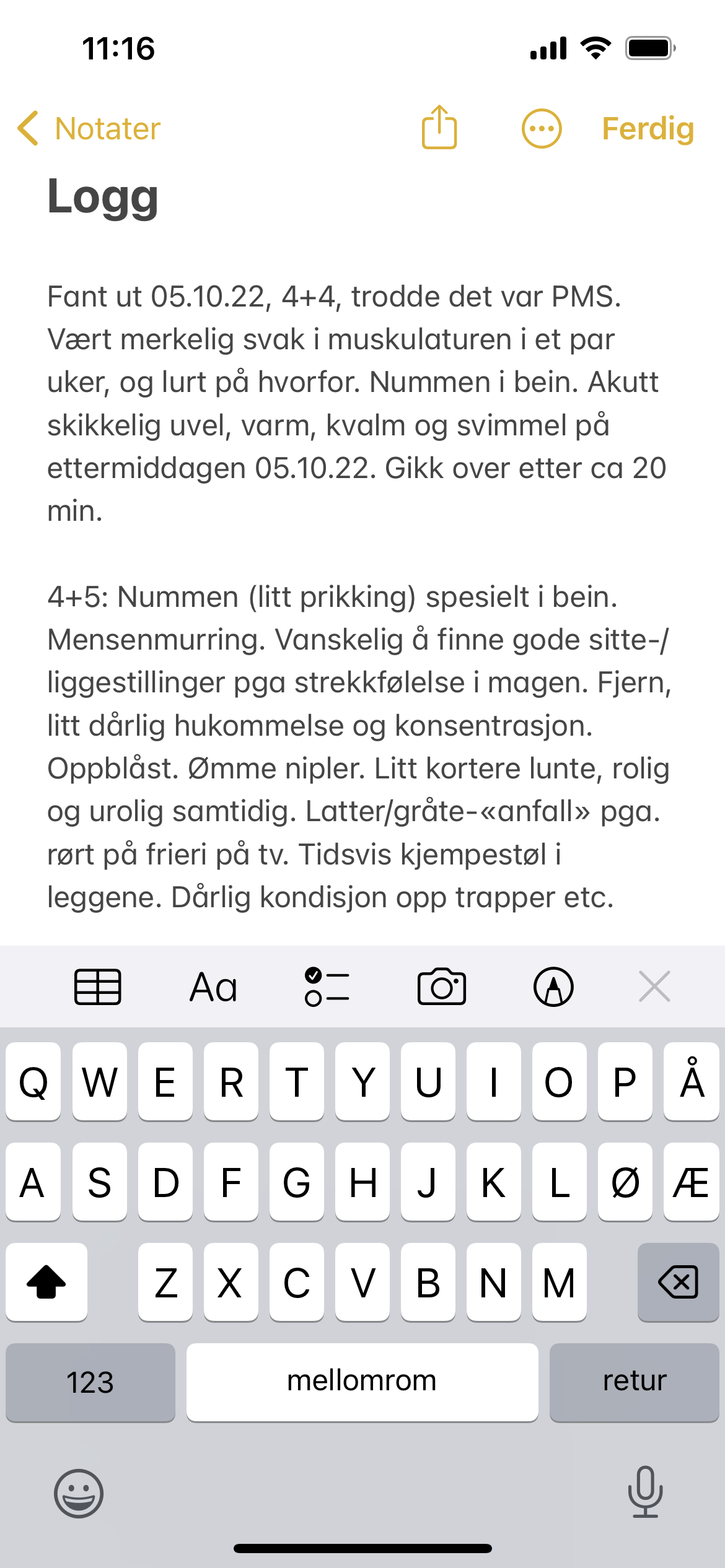Insert a table into the note

click(97, 987)
